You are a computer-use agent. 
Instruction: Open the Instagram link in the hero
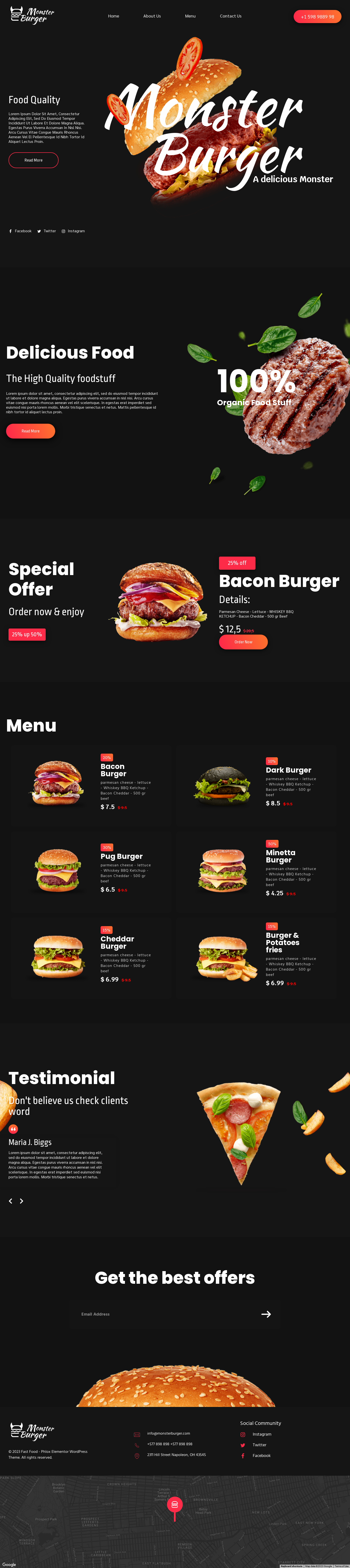pos(74,231)
